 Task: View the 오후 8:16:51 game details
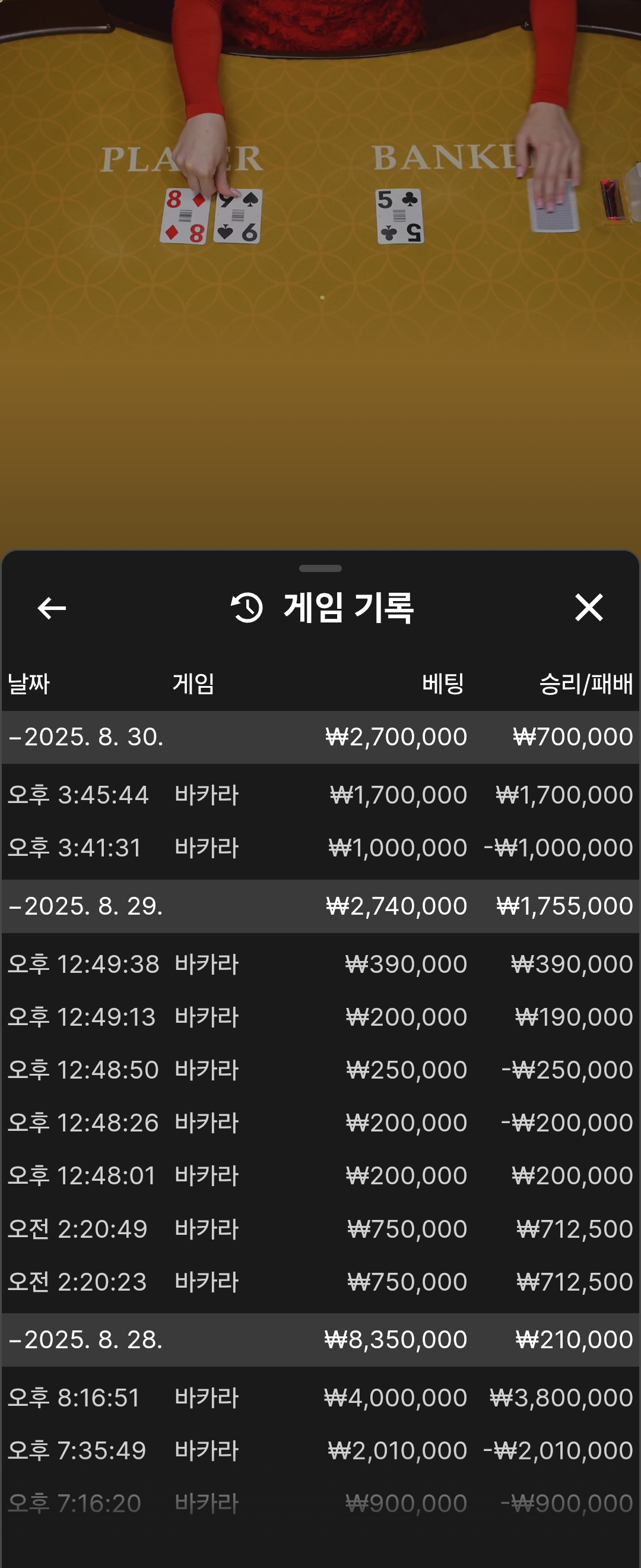pyautogui.click(x=320, y=1398)
